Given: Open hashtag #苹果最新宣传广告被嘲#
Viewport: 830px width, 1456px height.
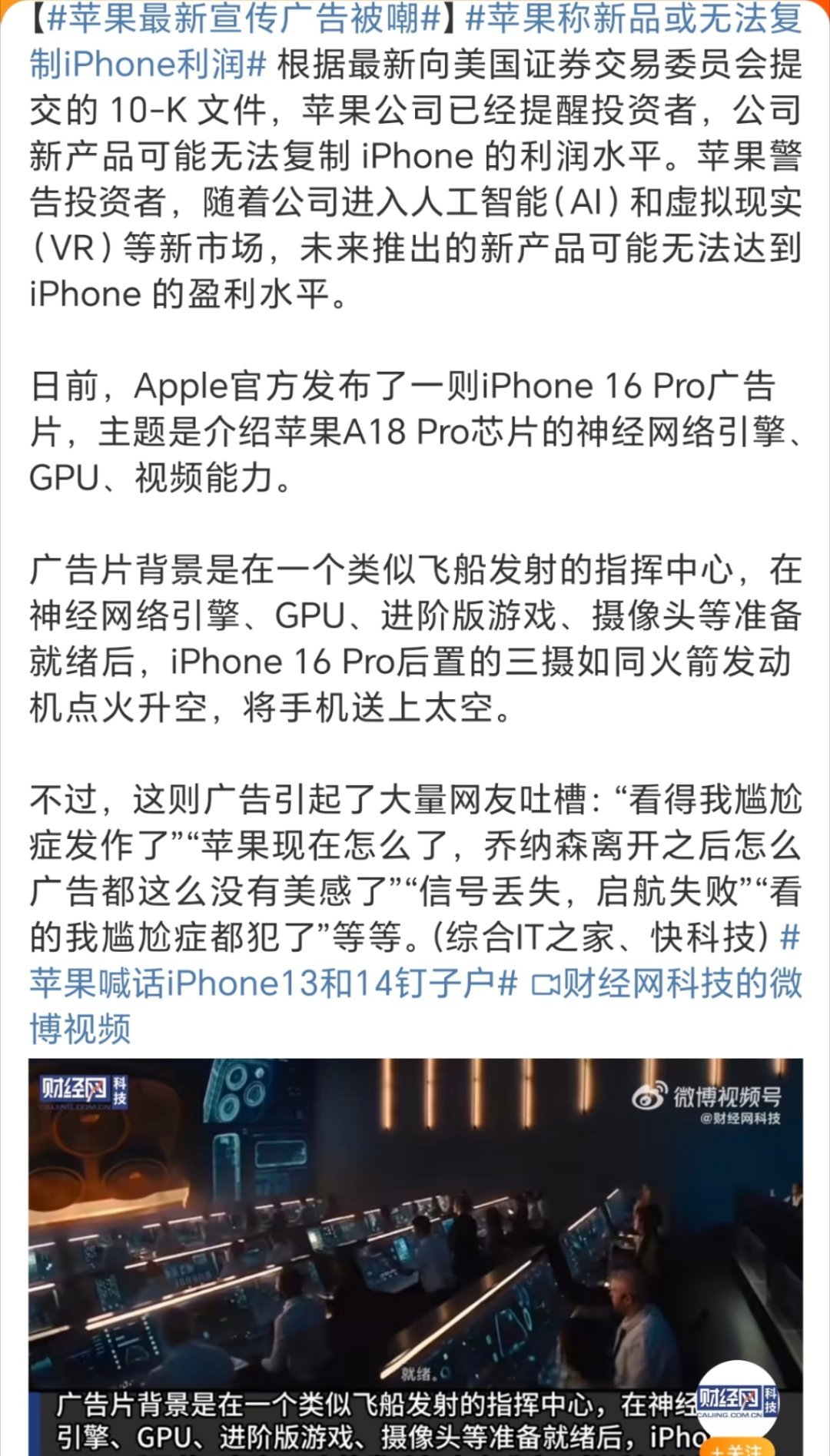Looking at the screenshot, I should pyautogui.click(x=243, y=18).
